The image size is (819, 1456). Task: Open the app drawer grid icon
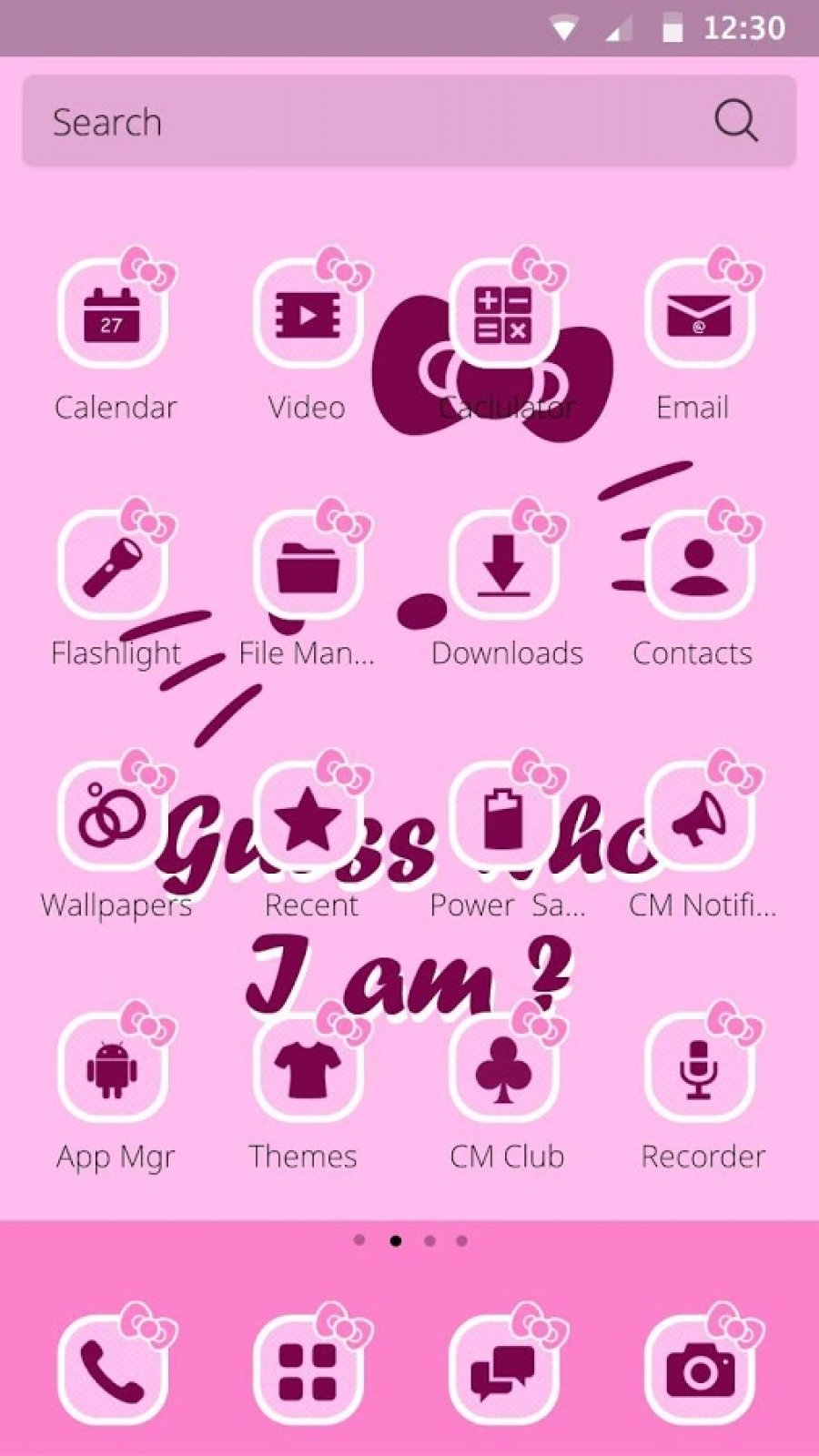tap(308, 1370)
